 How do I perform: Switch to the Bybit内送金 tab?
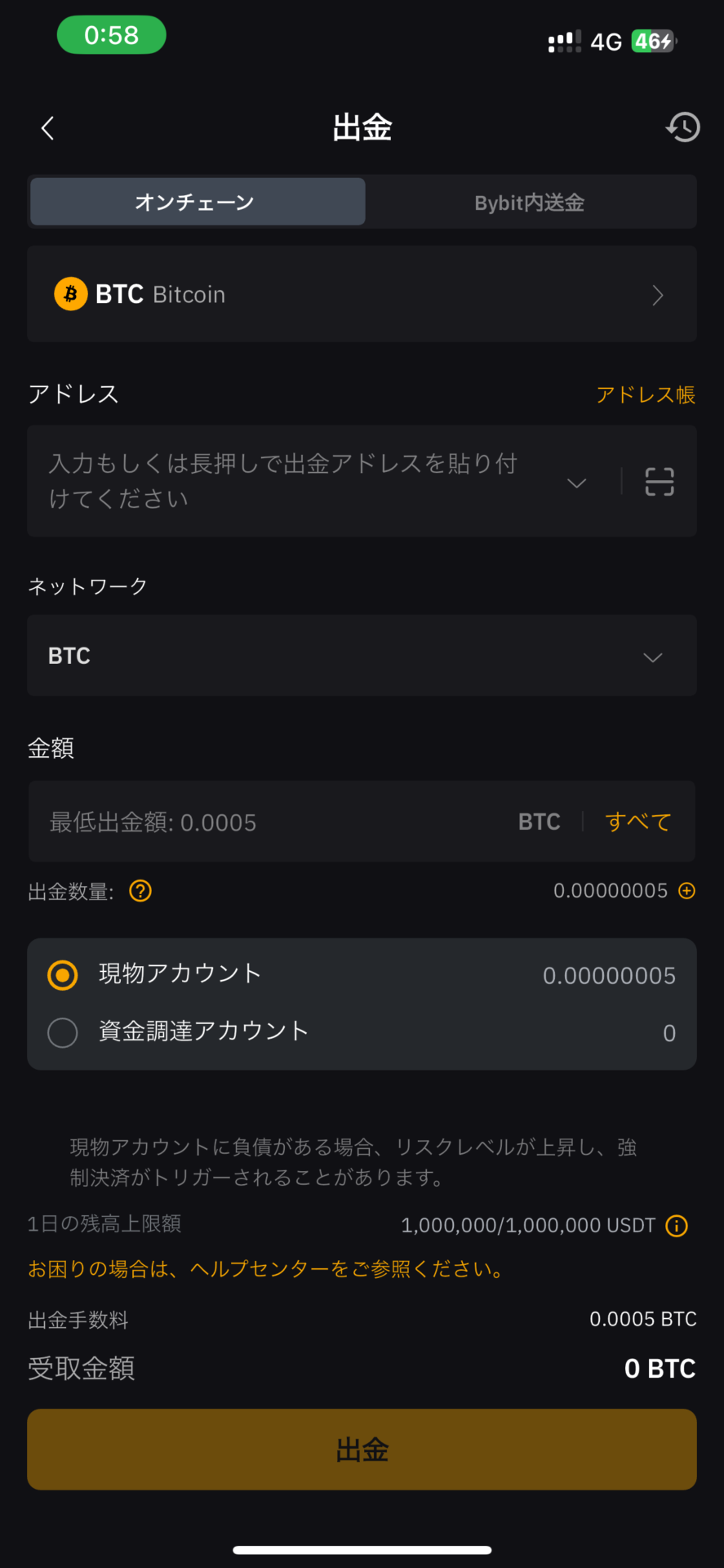[530, 203]
